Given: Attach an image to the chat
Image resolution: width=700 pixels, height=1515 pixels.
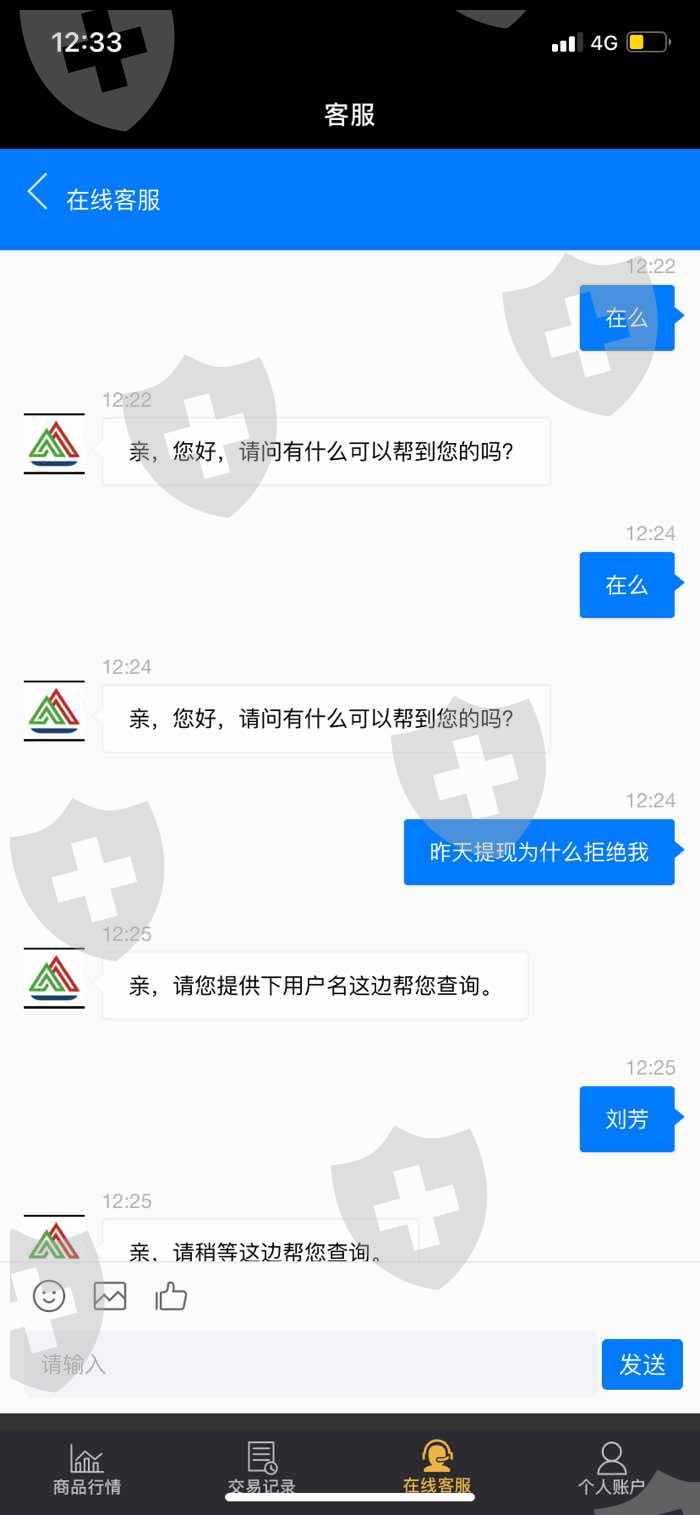Looking at the screenshot, I should [x=110, y=1297].
